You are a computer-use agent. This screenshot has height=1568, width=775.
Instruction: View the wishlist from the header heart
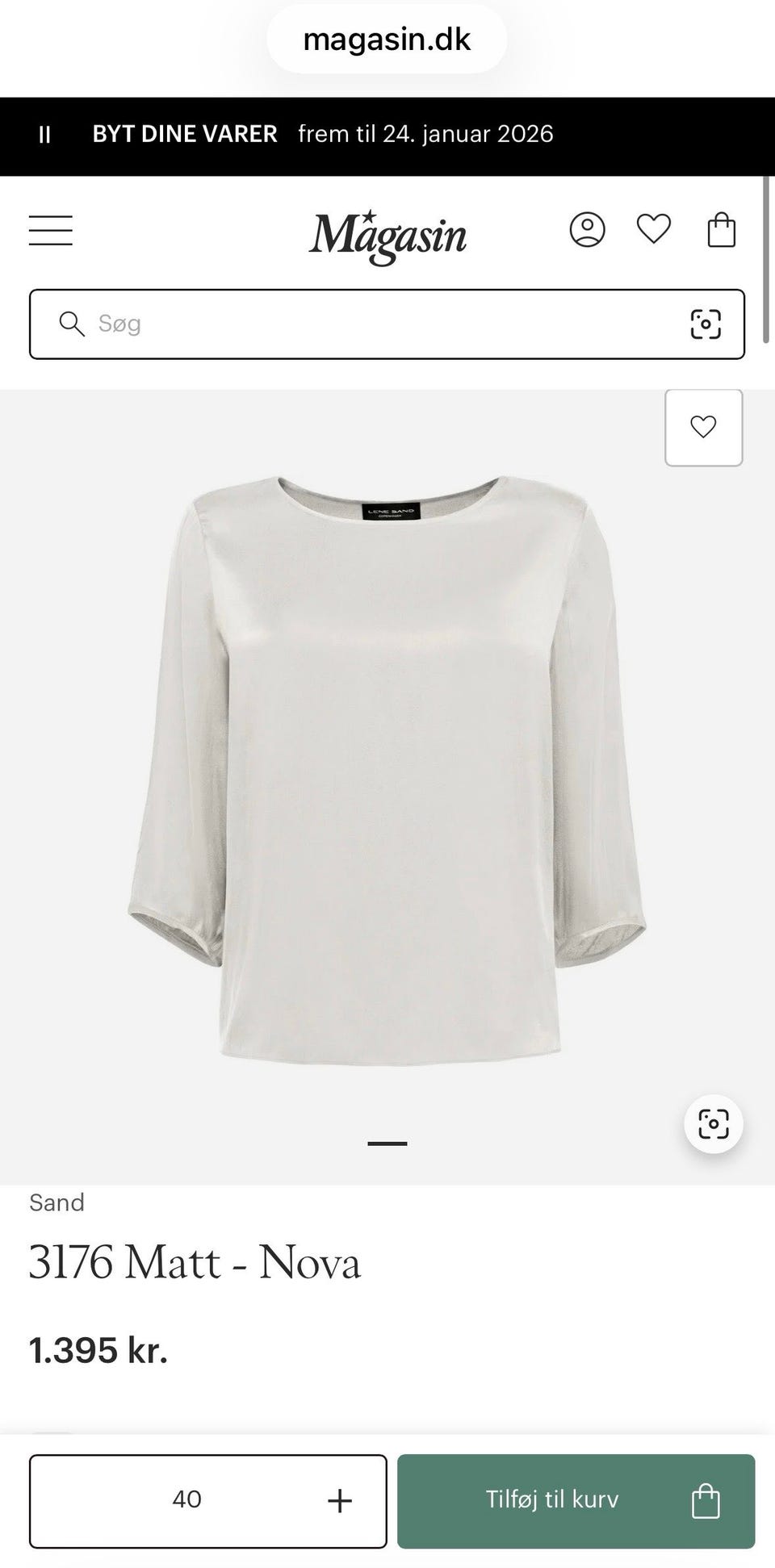pyautogui.click(x=654, y=229)
